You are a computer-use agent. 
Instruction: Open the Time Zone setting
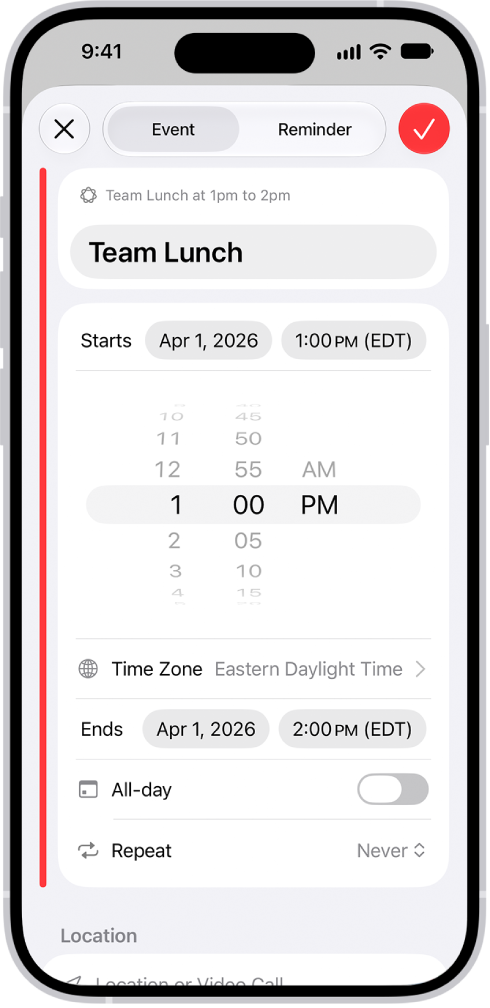pyautogui.click(x=253, y=669)
